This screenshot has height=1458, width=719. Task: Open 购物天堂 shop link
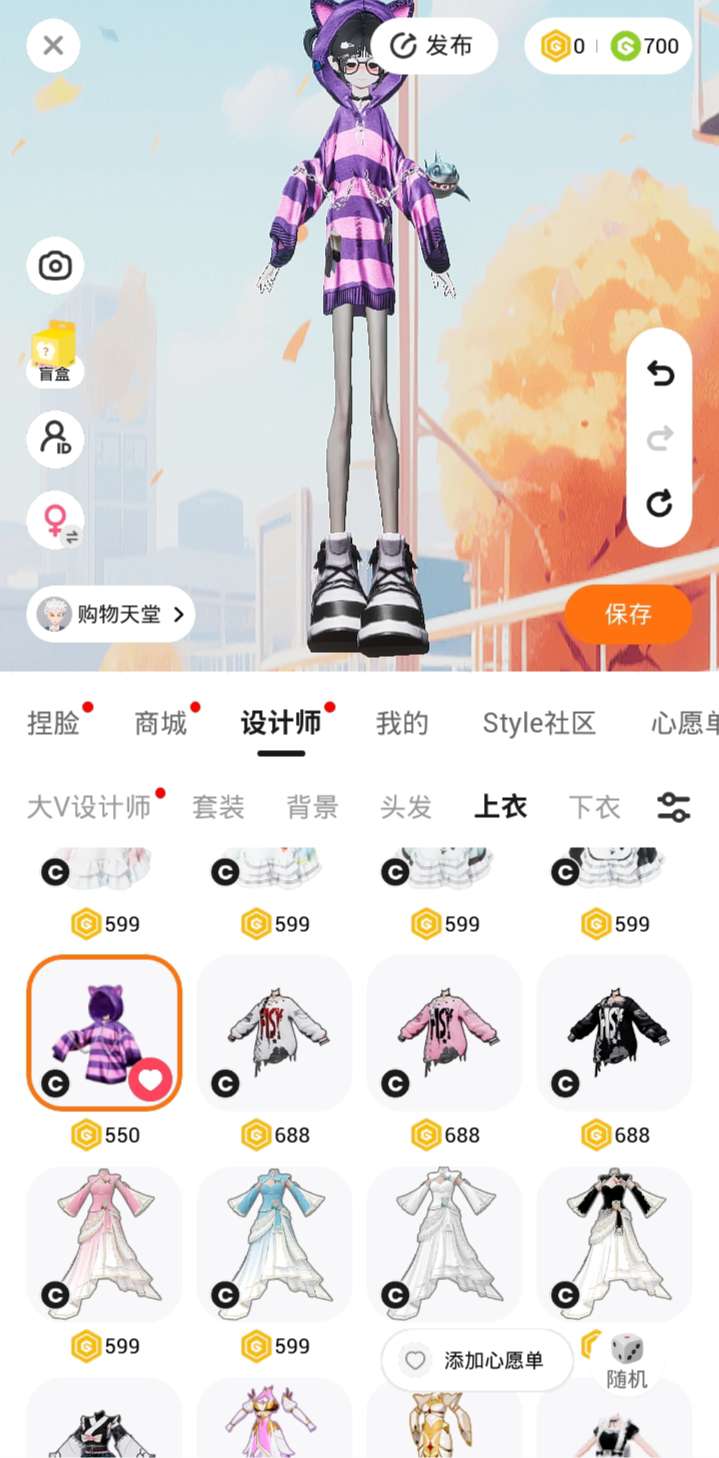pos(111,613)
